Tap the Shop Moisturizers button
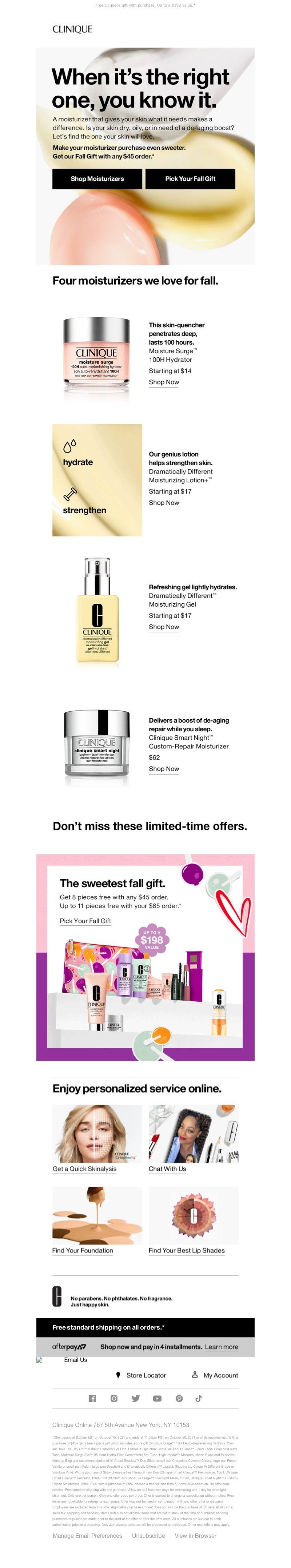 point(97,178)
